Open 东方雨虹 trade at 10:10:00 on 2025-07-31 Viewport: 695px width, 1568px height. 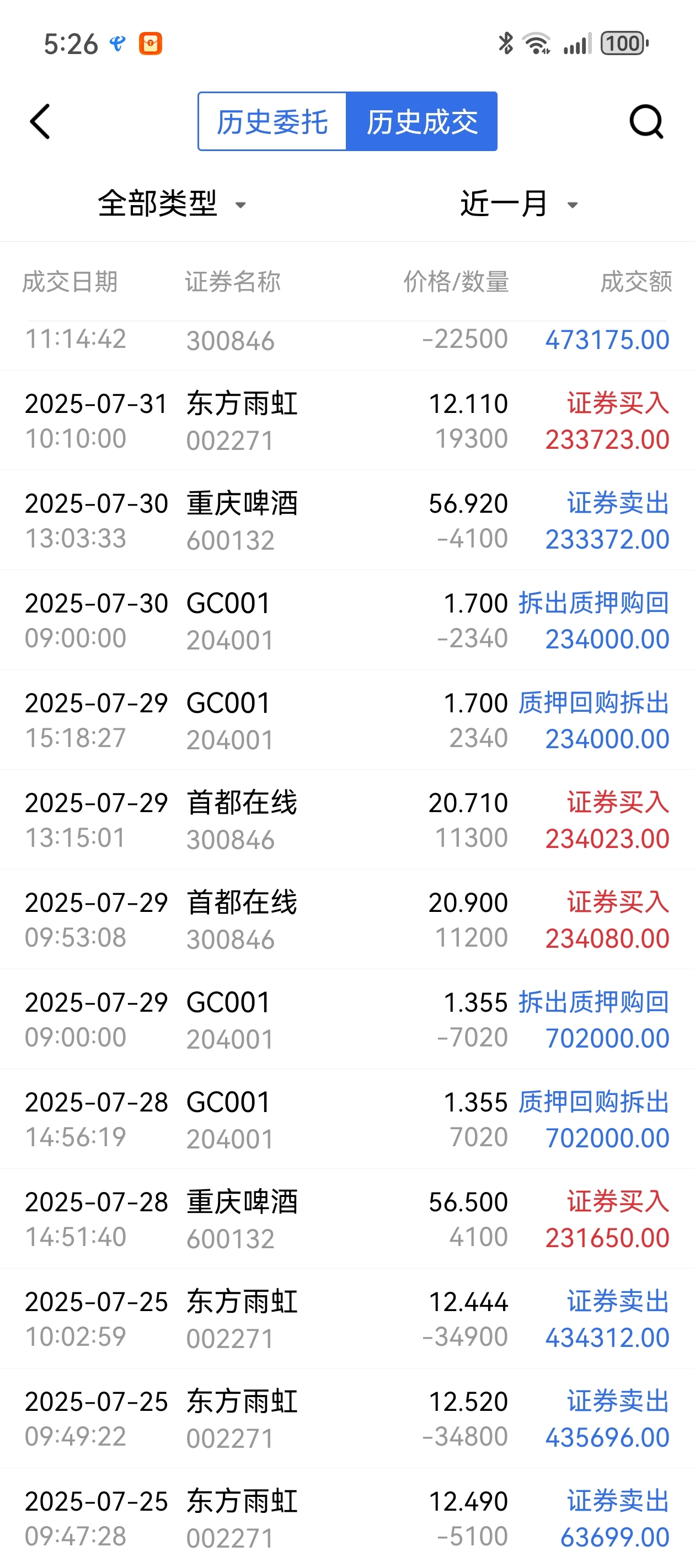tap(347, 421)
